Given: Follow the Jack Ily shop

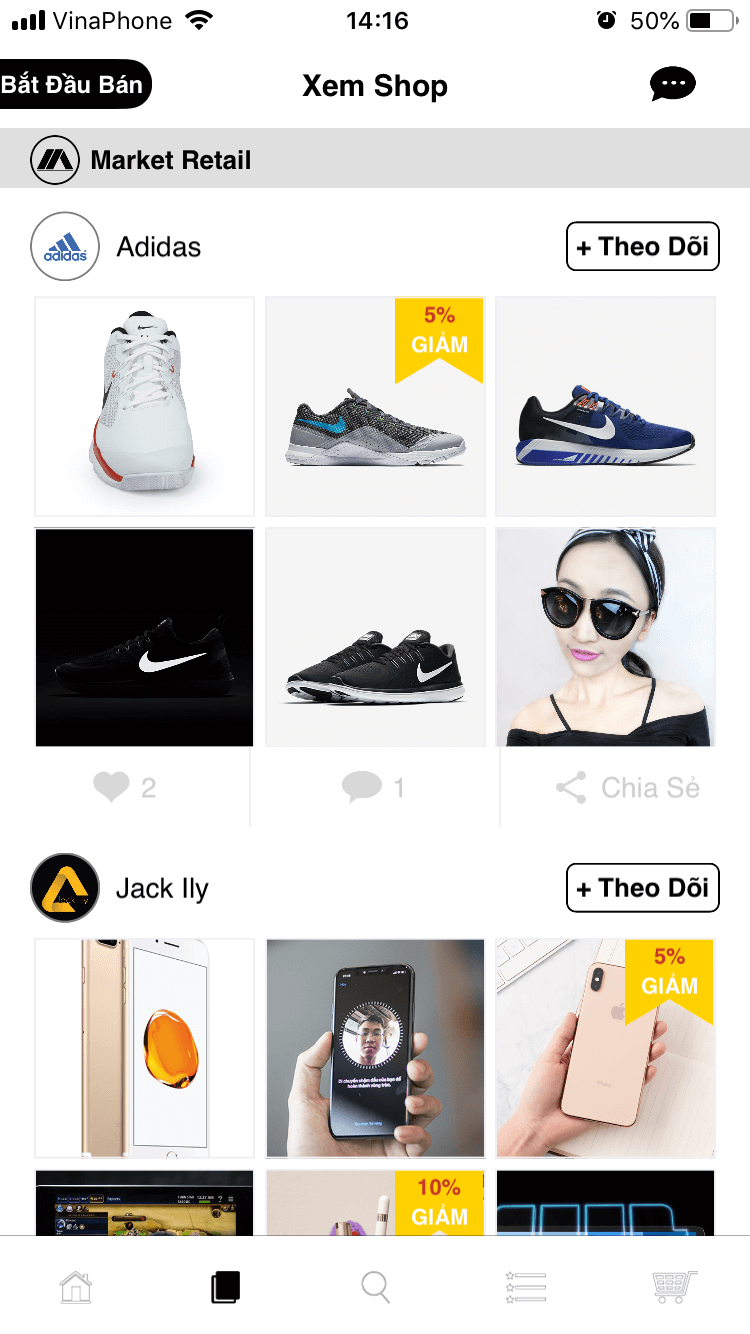Looking at the screenshot, I should pyautogui.click(x=643, y=888).
